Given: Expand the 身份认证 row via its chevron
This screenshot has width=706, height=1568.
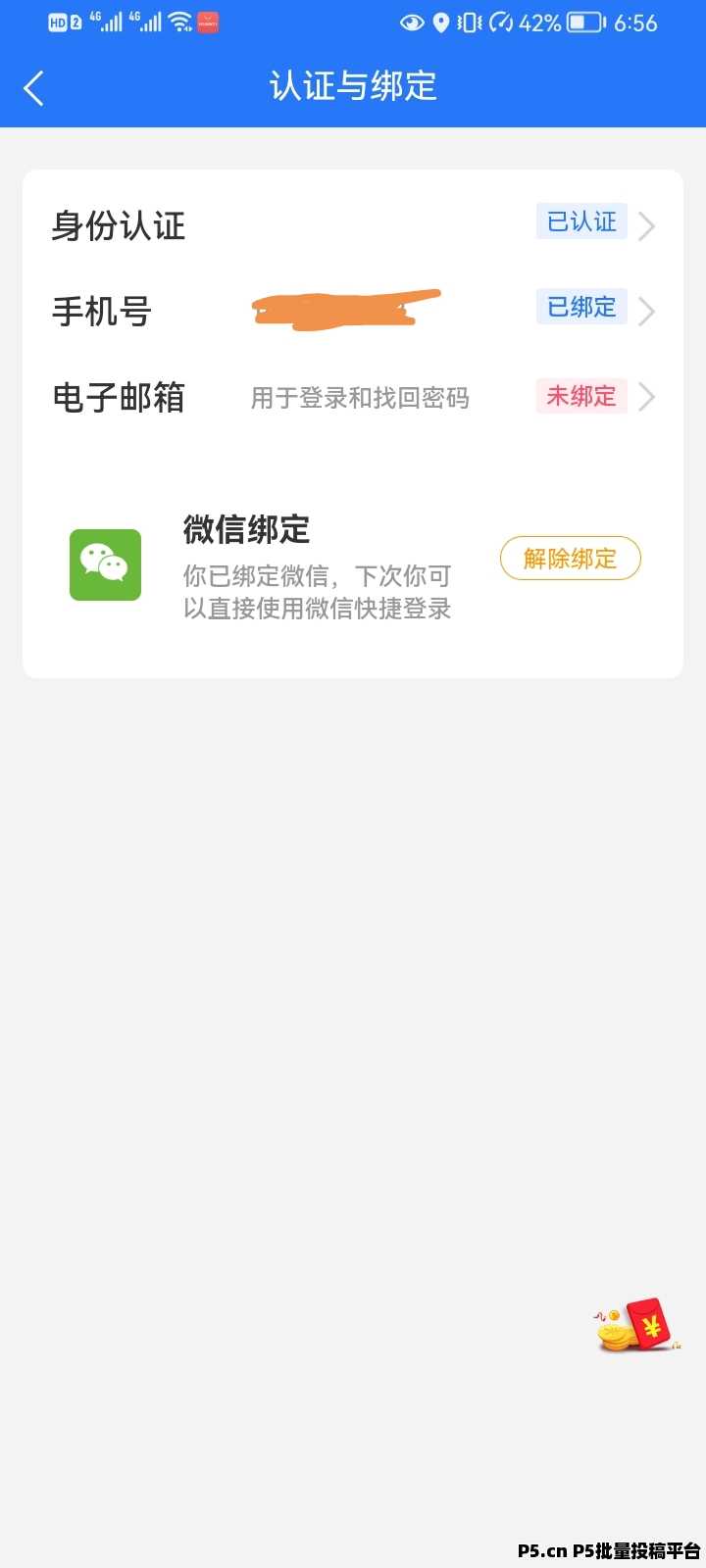Looking at the screenshot, I should click(646, 225).
